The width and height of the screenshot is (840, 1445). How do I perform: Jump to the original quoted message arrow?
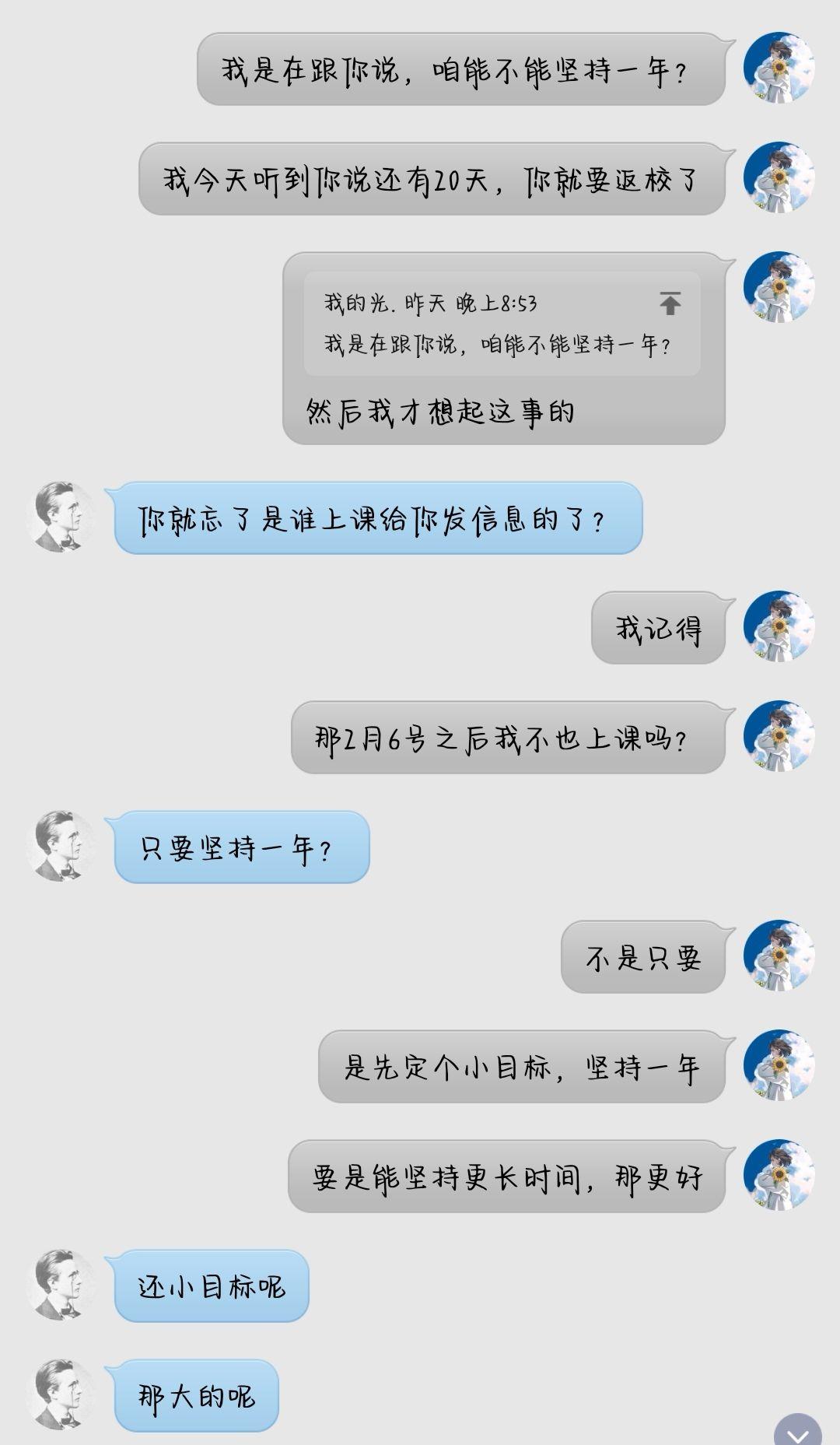pos(670,303)
